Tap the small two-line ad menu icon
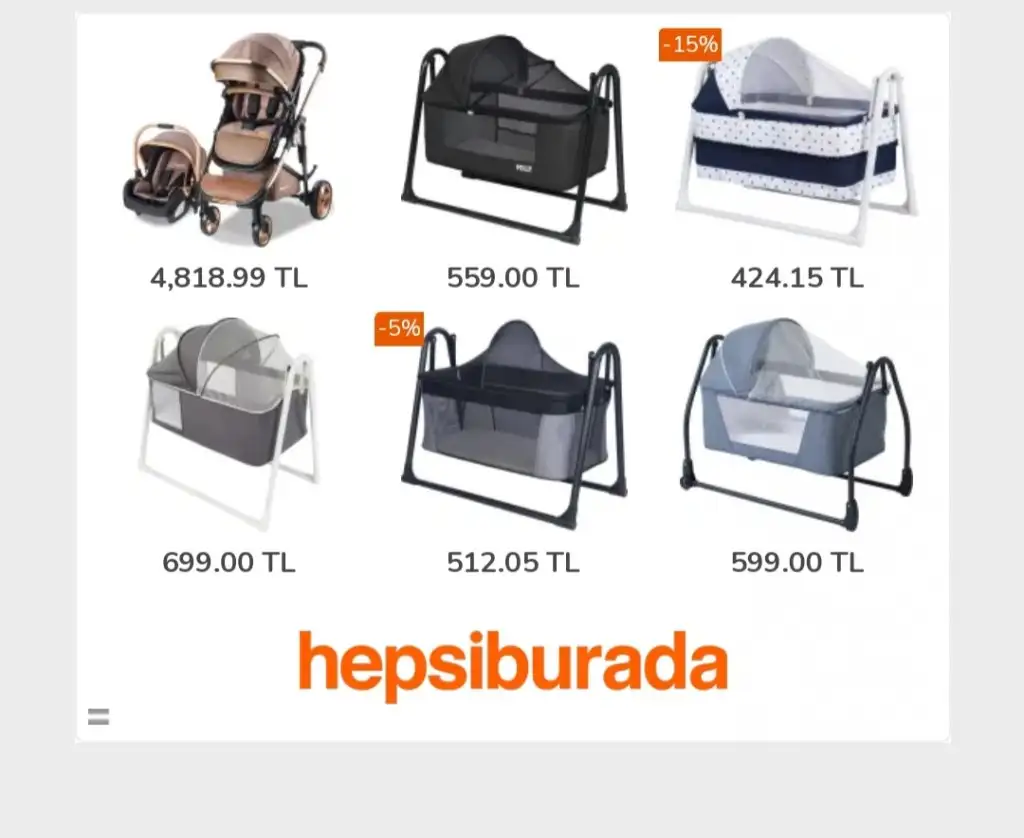Image resolution: width=1024 pixels, height=838 pixels. [98, 716]
